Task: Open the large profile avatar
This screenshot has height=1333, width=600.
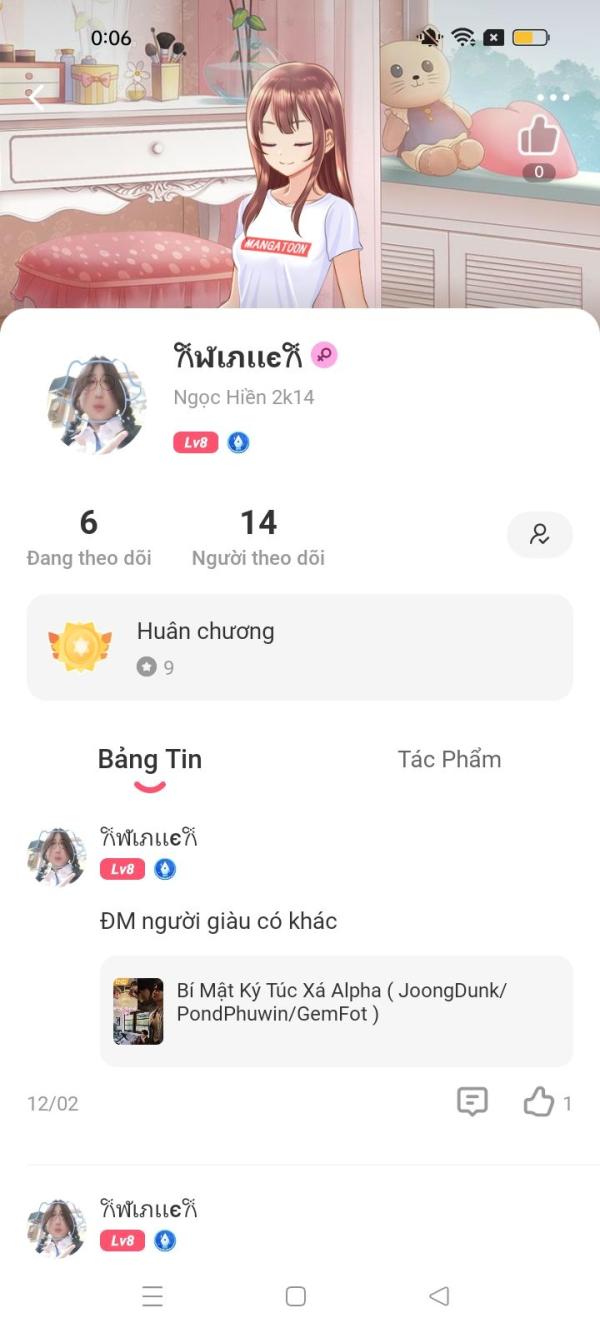Action: click(x=97, y=406)
